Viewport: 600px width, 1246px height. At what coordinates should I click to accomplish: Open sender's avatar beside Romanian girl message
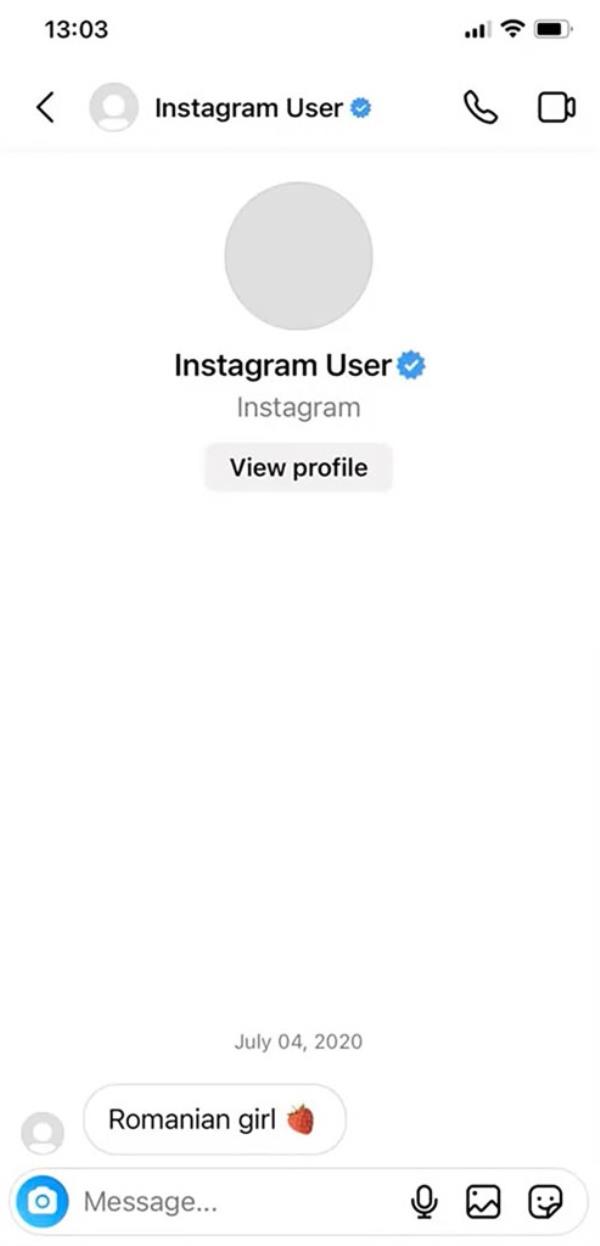[x=42, y=1133]
